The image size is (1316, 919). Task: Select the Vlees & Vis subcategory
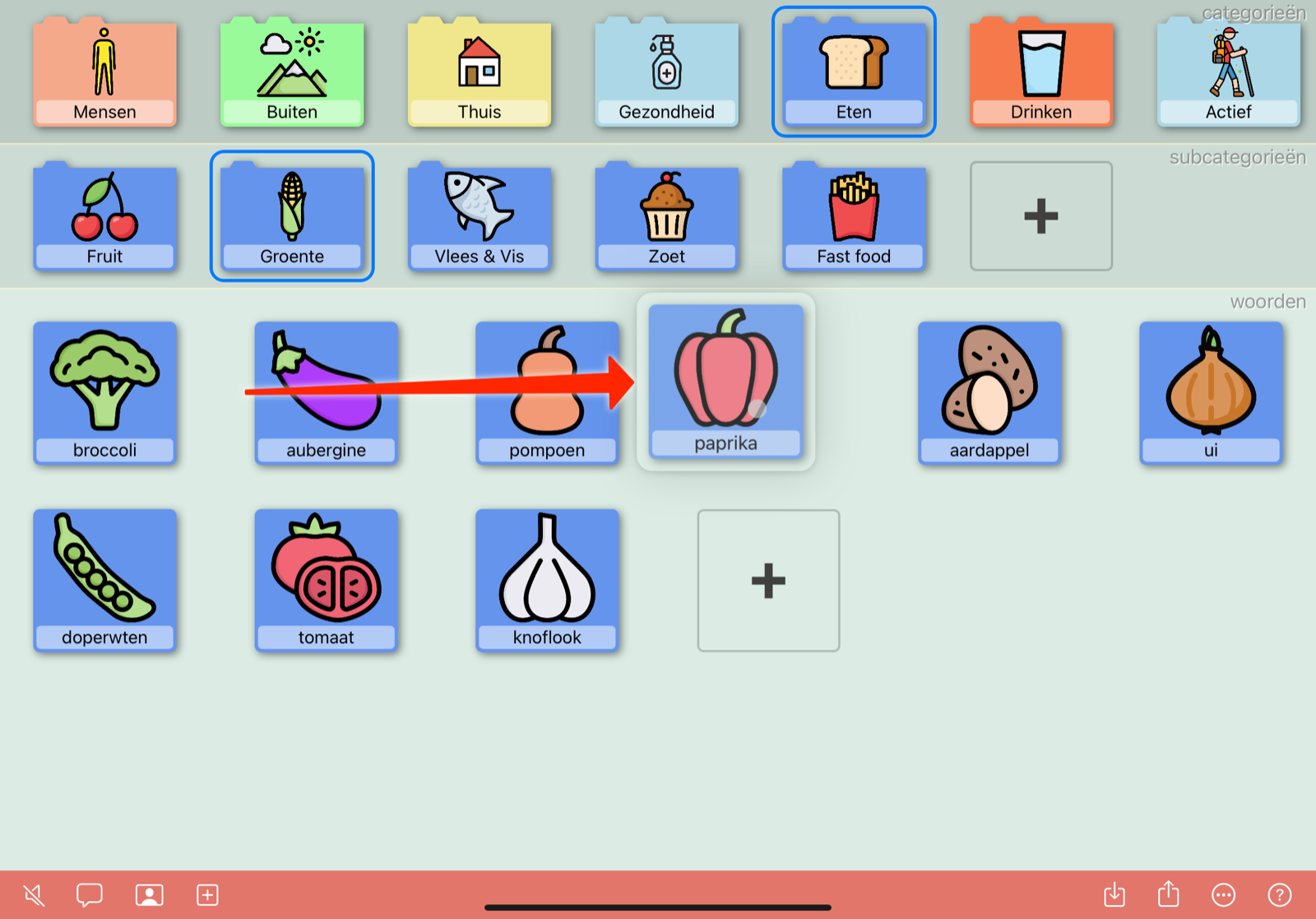(x=480, y=218)
